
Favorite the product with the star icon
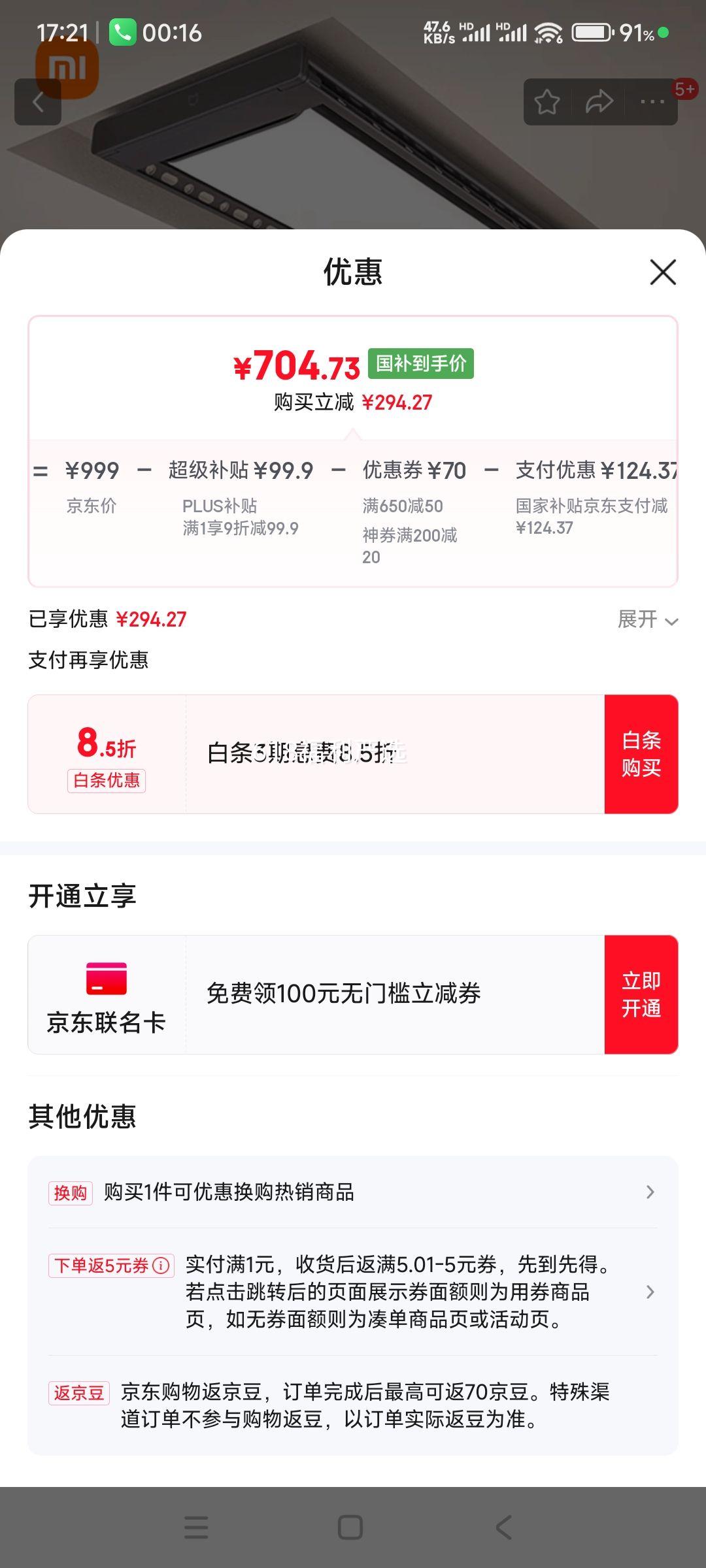pyautogui.click(x=547, y=102)
